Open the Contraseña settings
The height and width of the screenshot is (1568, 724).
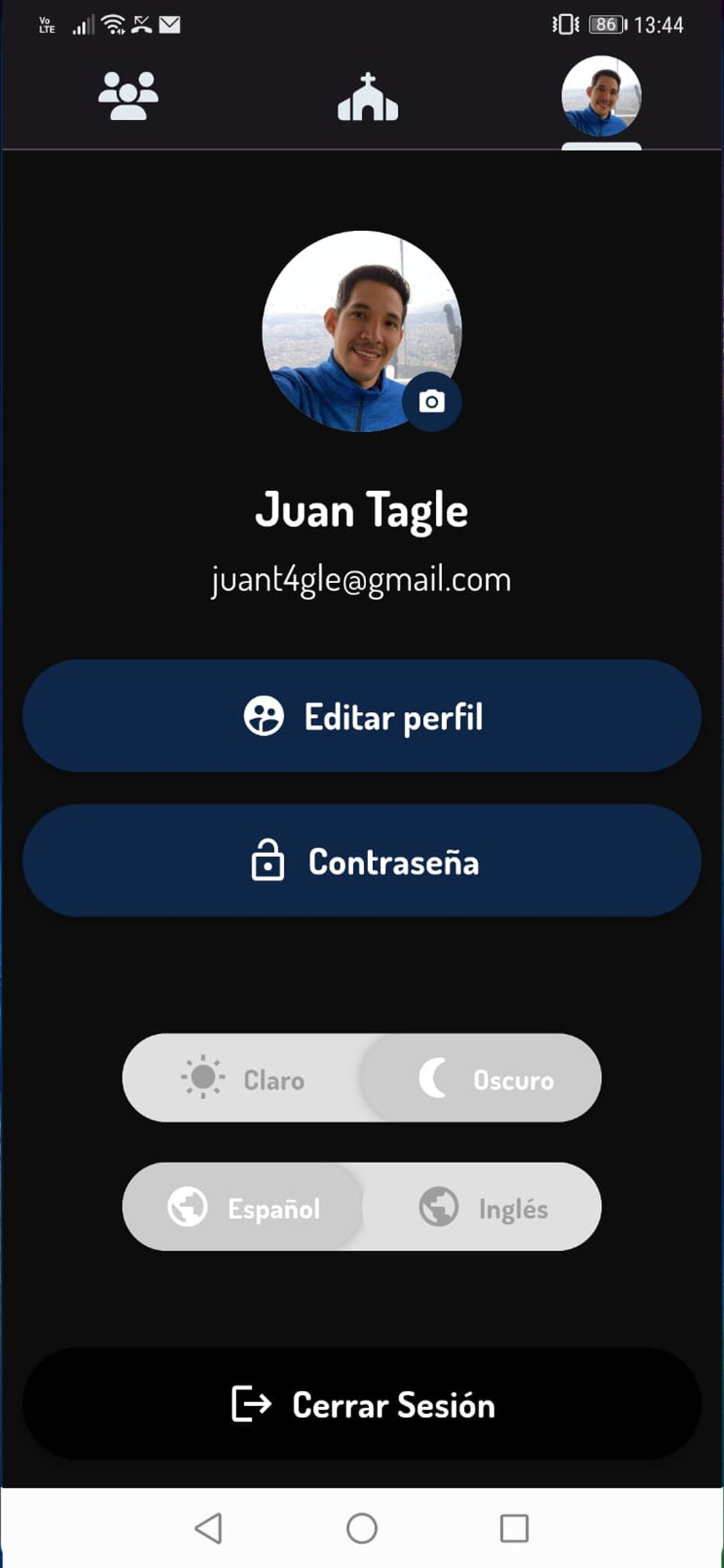click(x=362, y=863)
